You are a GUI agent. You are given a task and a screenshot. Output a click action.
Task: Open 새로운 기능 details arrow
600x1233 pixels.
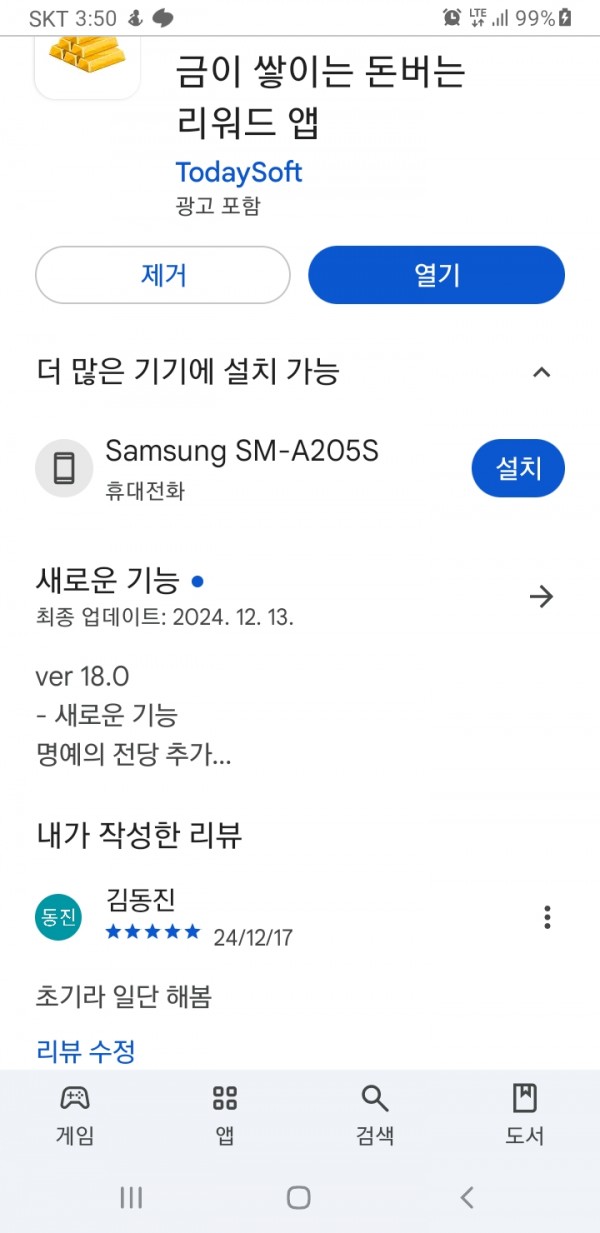pyautogui.click(x=541, y=597)
